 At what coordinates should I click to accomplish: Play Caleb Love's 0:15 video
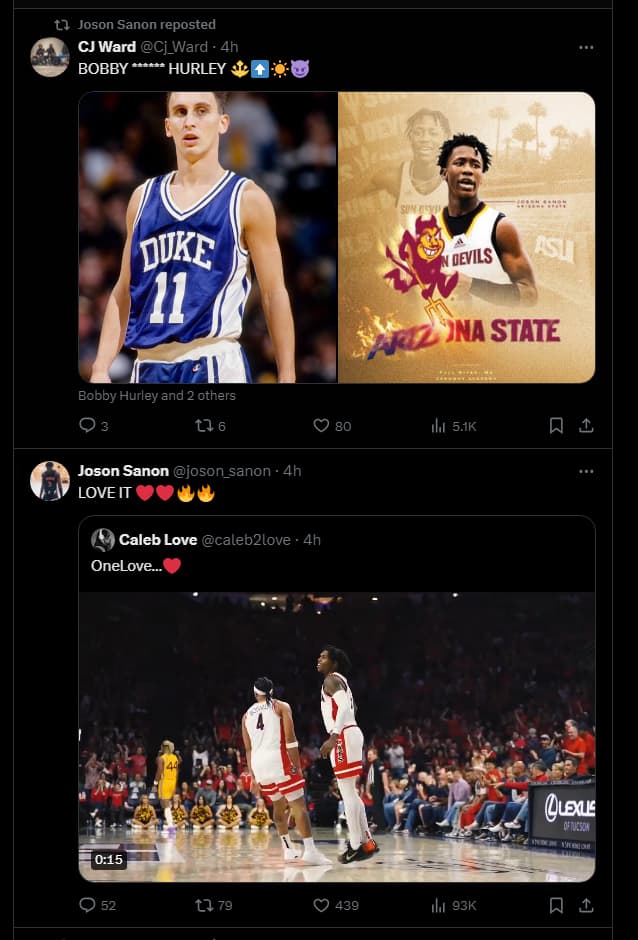[336, 736]
